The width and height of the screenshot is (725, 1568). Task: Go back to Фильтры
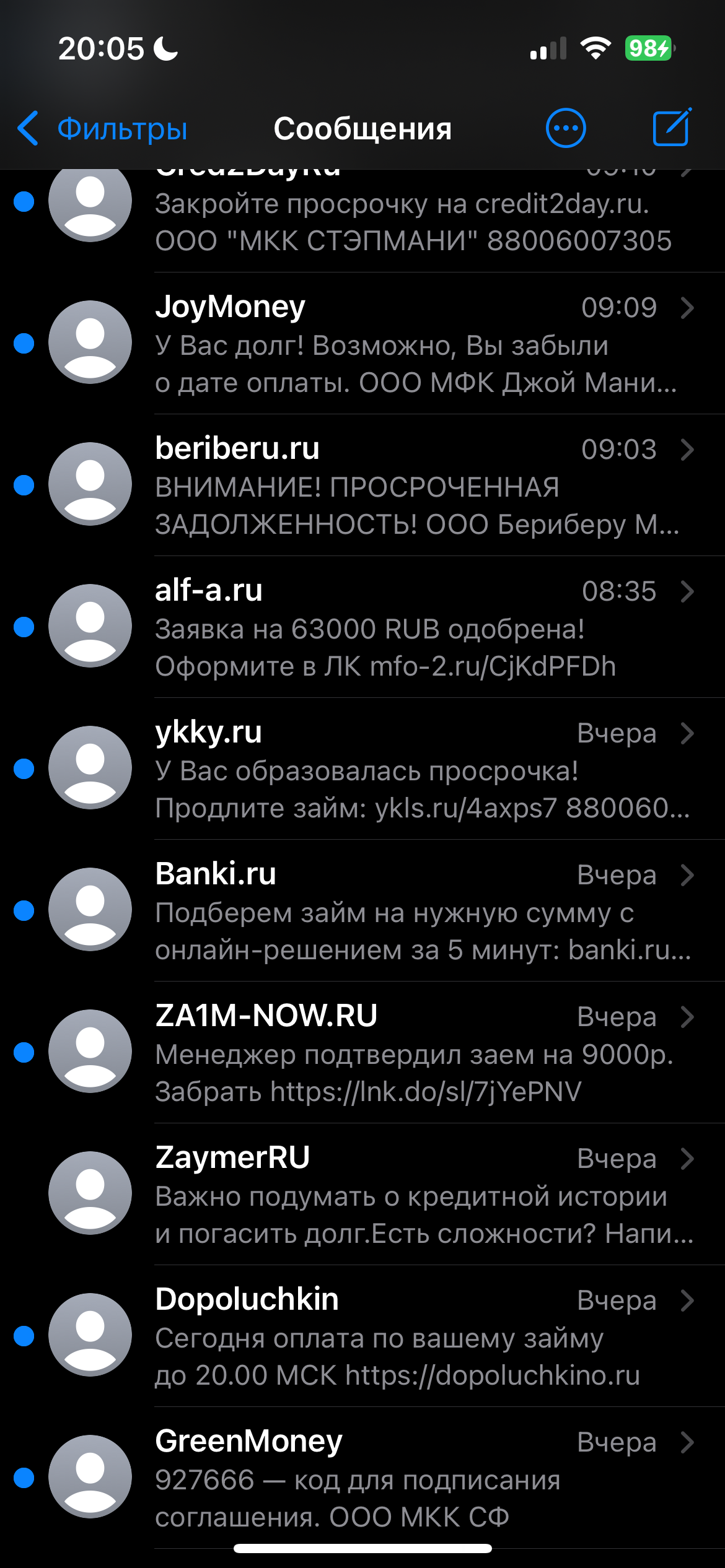coord(103,129)
